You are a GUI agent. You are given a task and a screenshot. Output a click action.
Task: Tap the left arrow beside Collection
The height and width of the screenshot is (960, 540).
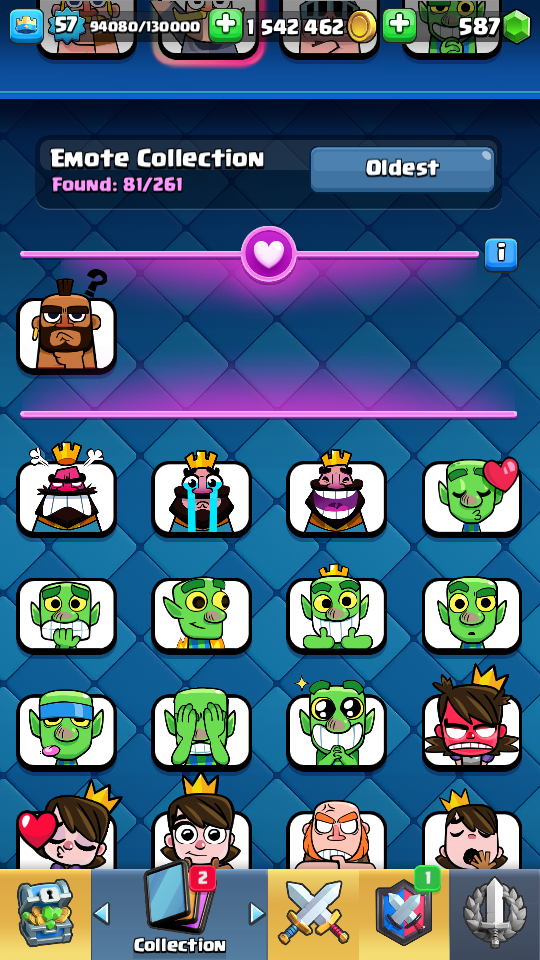coord(102,913)
